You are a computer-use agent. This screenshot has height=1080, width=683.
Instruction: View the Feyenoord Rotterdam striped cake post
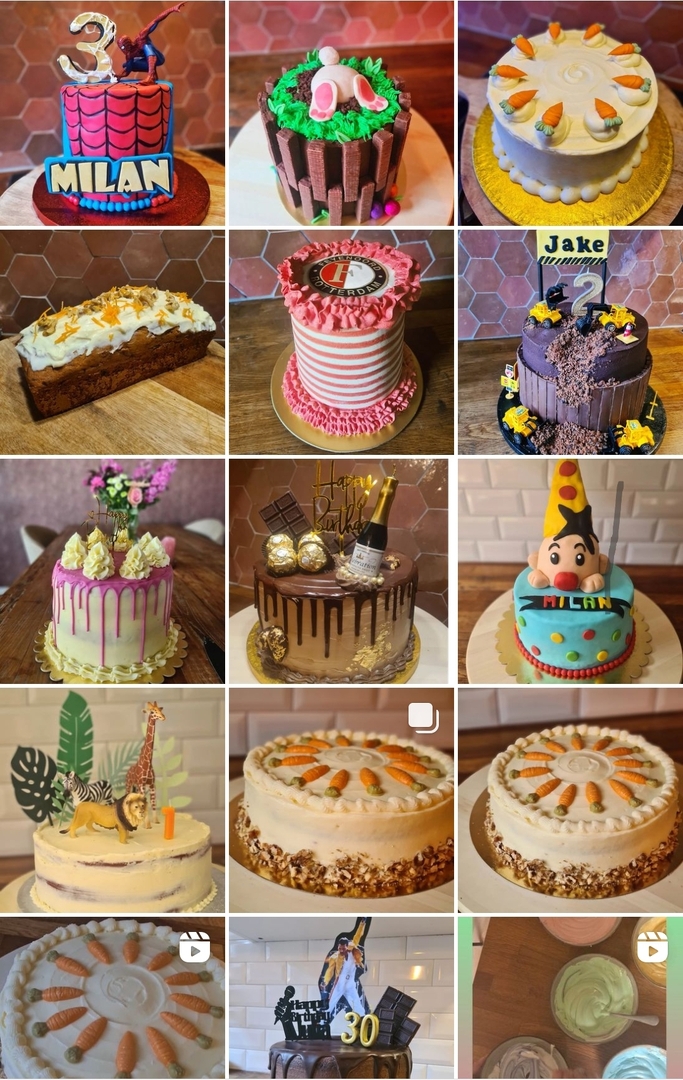click(341, 342)
